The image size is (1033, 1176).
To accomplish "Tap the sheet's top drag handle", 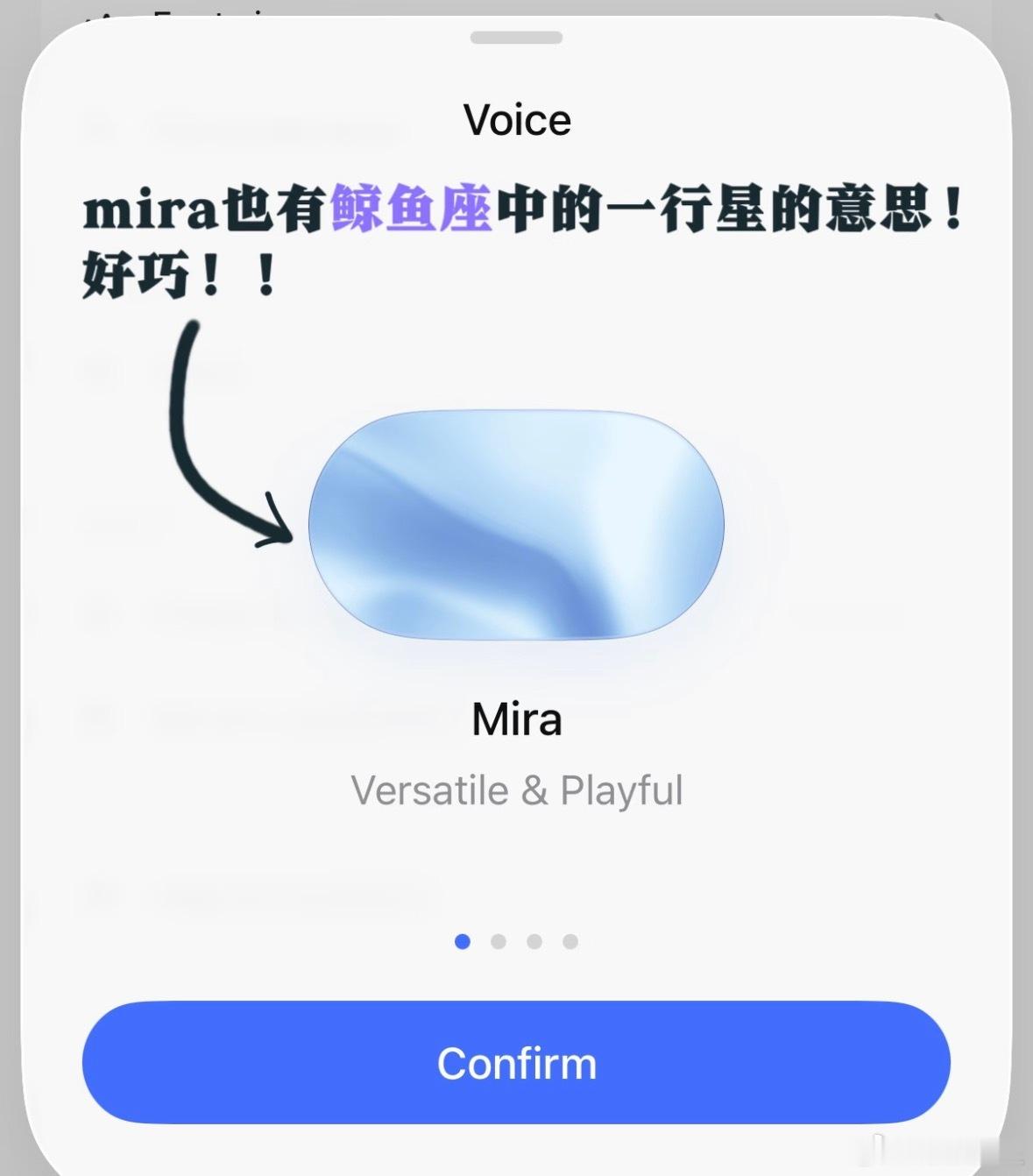I will tap(516, 38).
